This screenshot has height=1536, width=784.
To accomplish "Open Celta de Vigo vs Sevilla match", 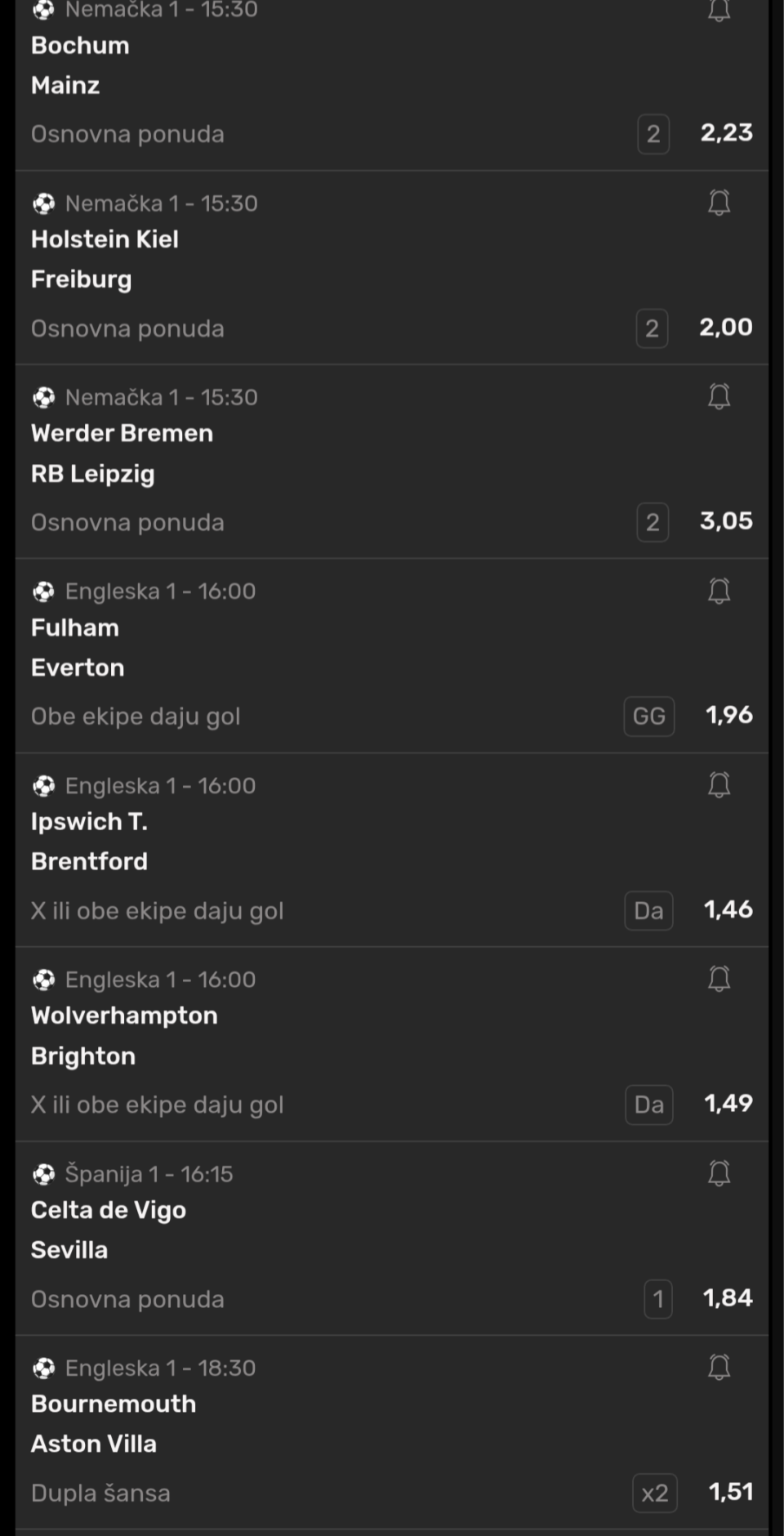I will [392, 1239].
